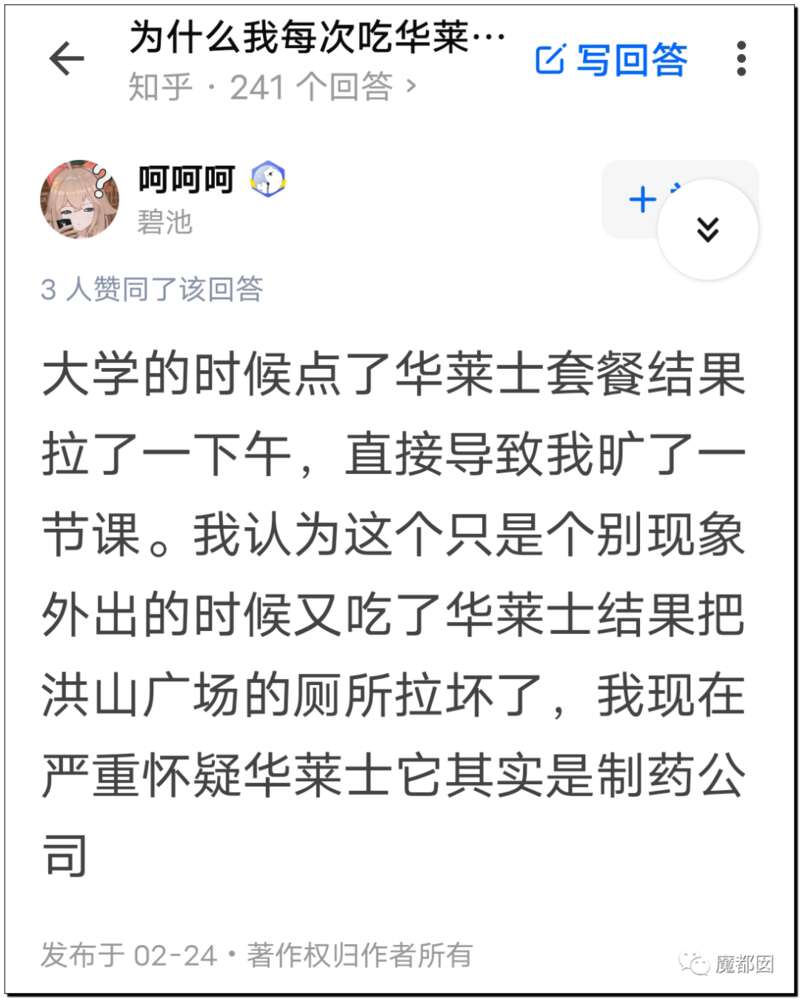This screenshot has width=800, height=999.
Task: Tap 写回答 to write an answer
Action: tap(611, 61)
